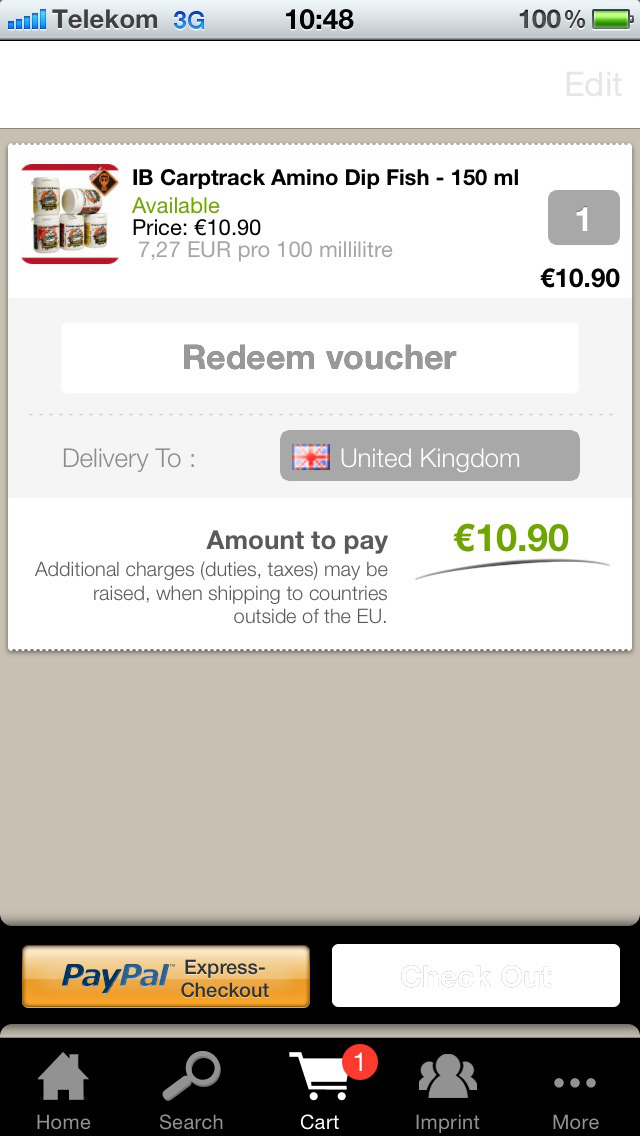This screenshot has height=1136, width=640.
Task: Open the IB Carptrack Amino Dip product
Action: pos(325,179)
